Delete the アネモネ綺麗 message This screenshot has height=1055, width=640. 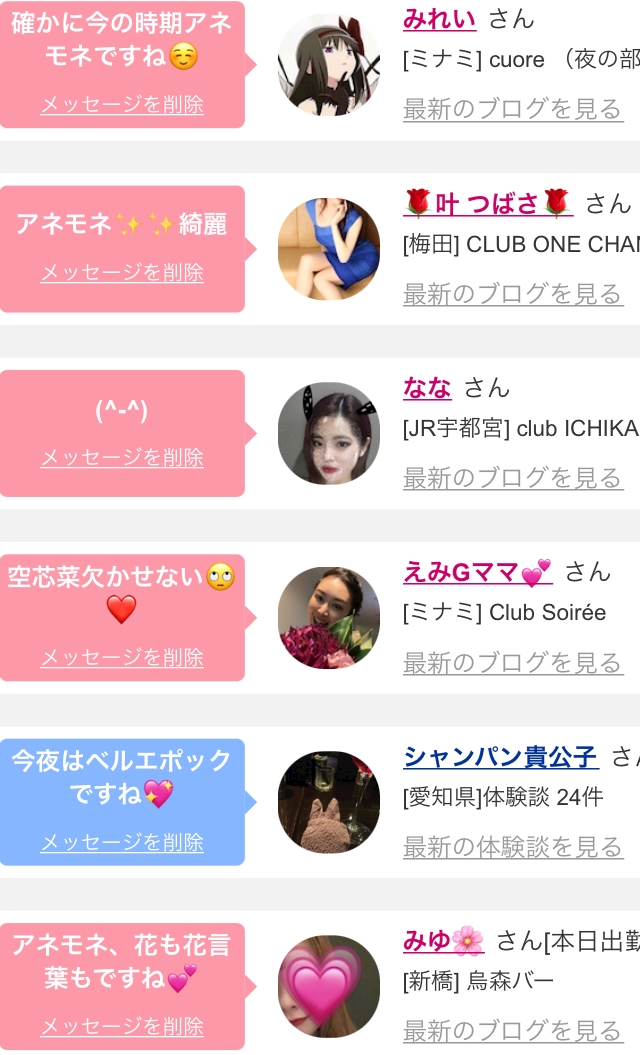tap(122, 272)
